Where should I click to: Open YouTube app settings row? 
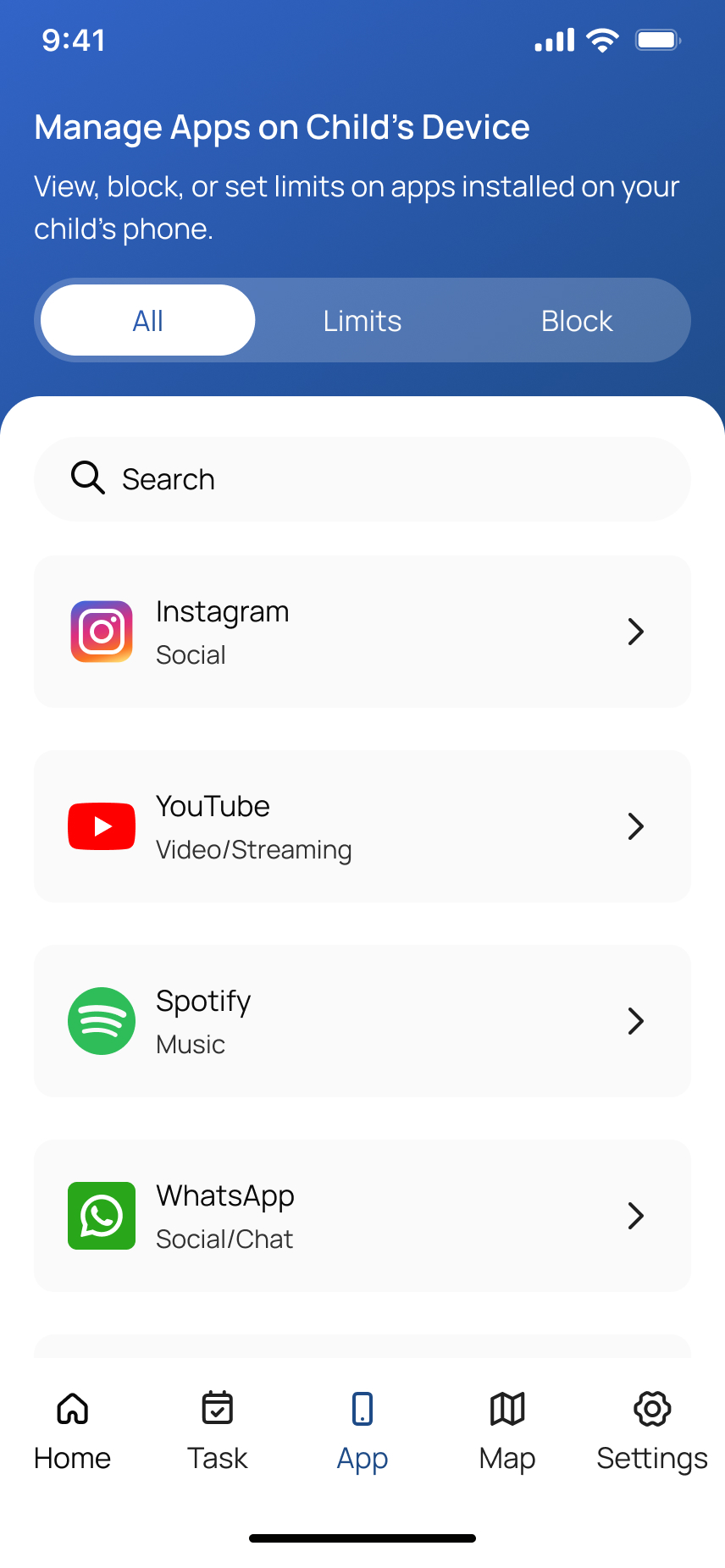tap(362, 826)
